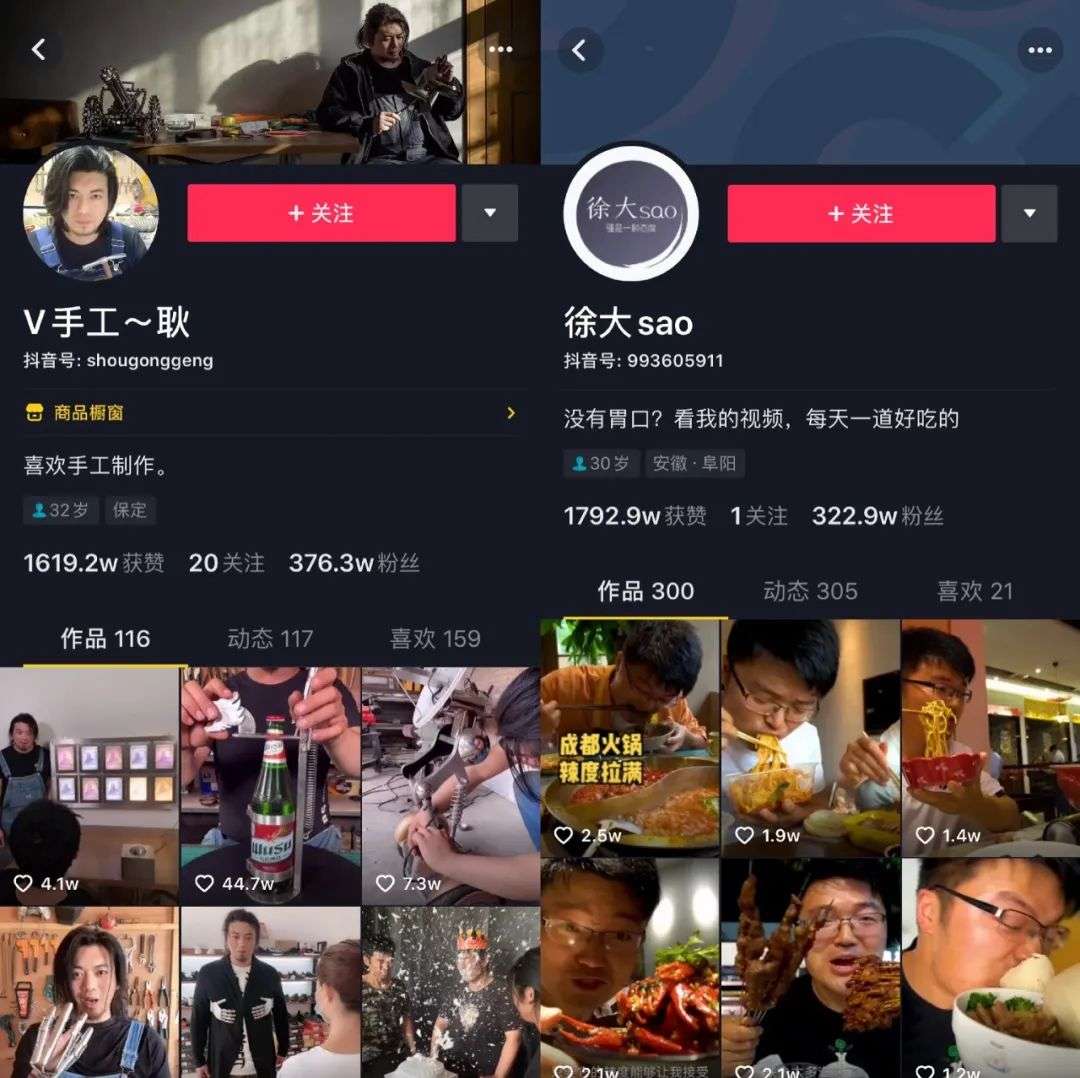
Task: Open the more options menu on 徐大sao profile
Action: click(1040, 50)
